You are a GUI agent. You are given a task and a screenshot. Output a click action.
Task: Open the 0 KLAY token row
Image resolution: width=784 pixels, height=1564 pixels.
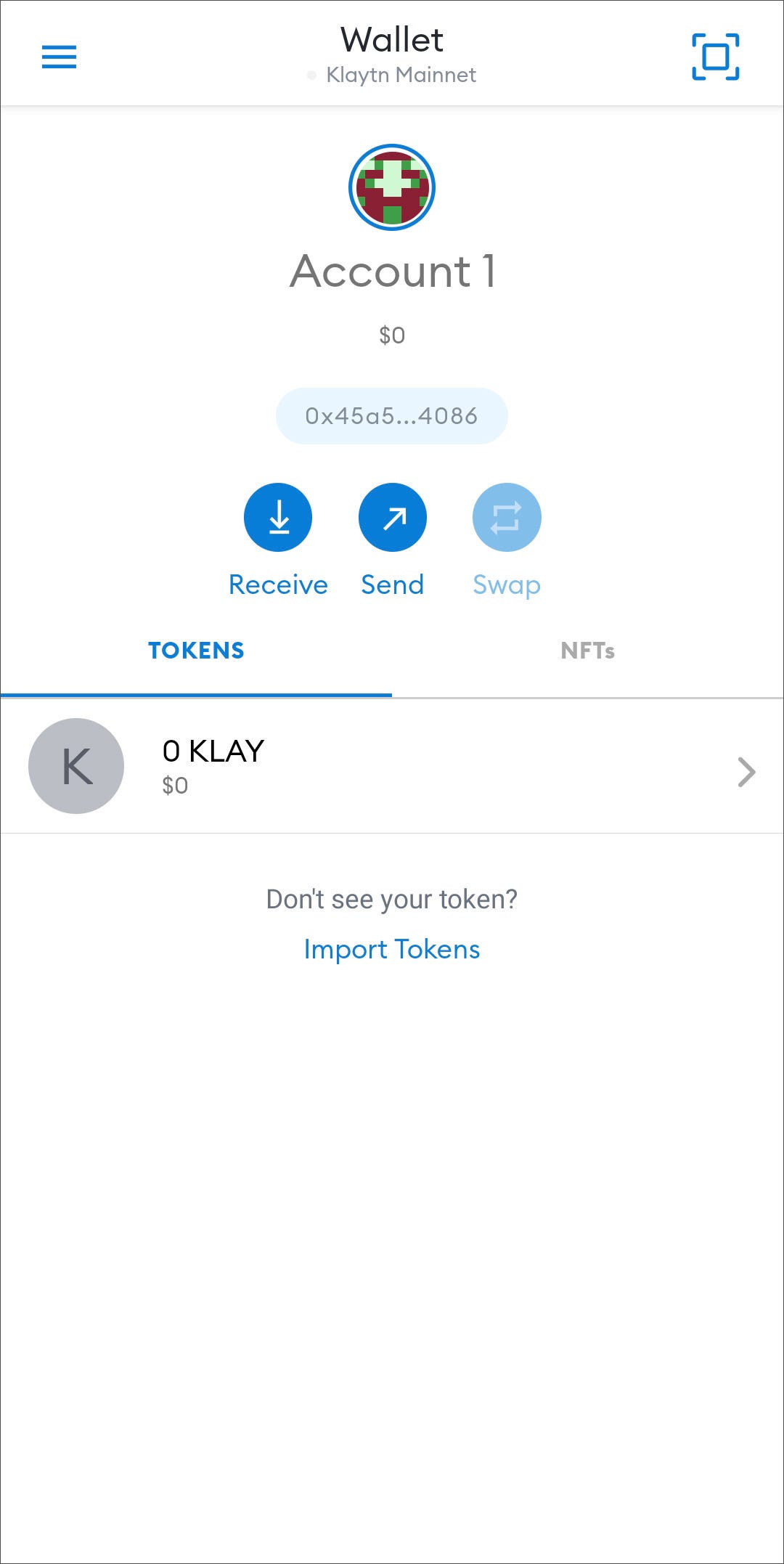[x=392, y=767]
